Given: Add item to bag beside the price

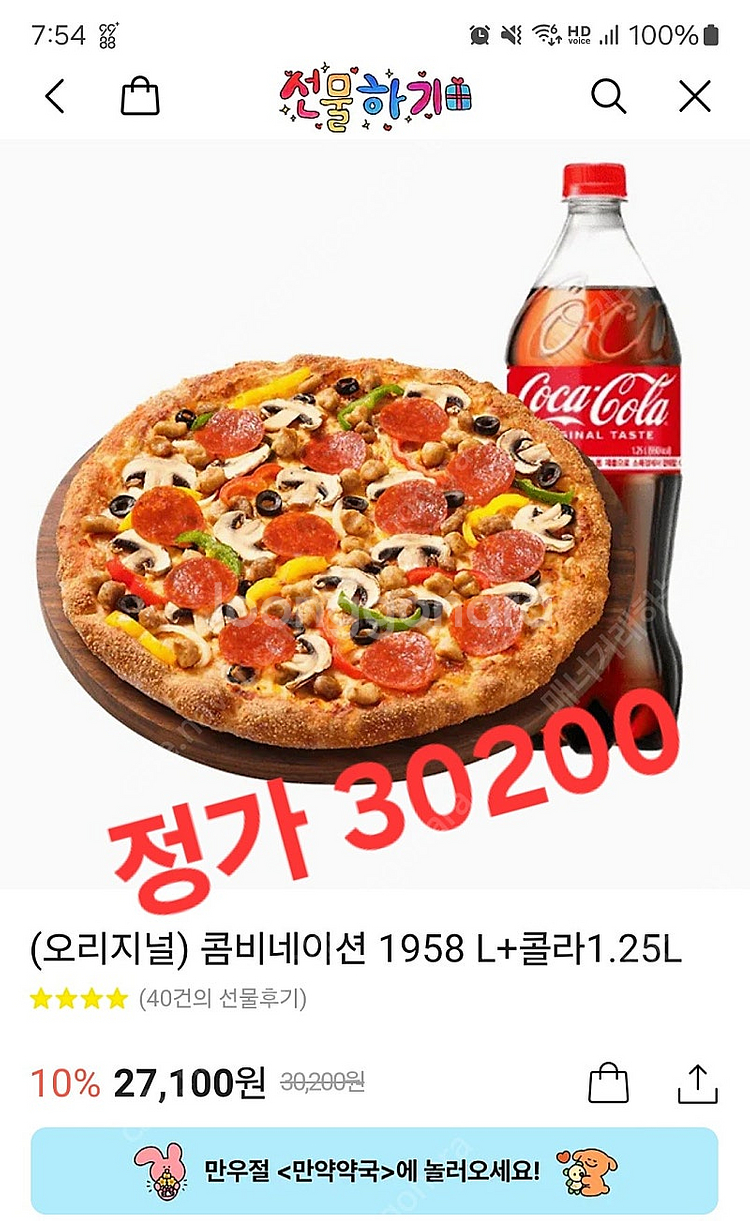Looking at the screenshot, I should click(608, 1084).
